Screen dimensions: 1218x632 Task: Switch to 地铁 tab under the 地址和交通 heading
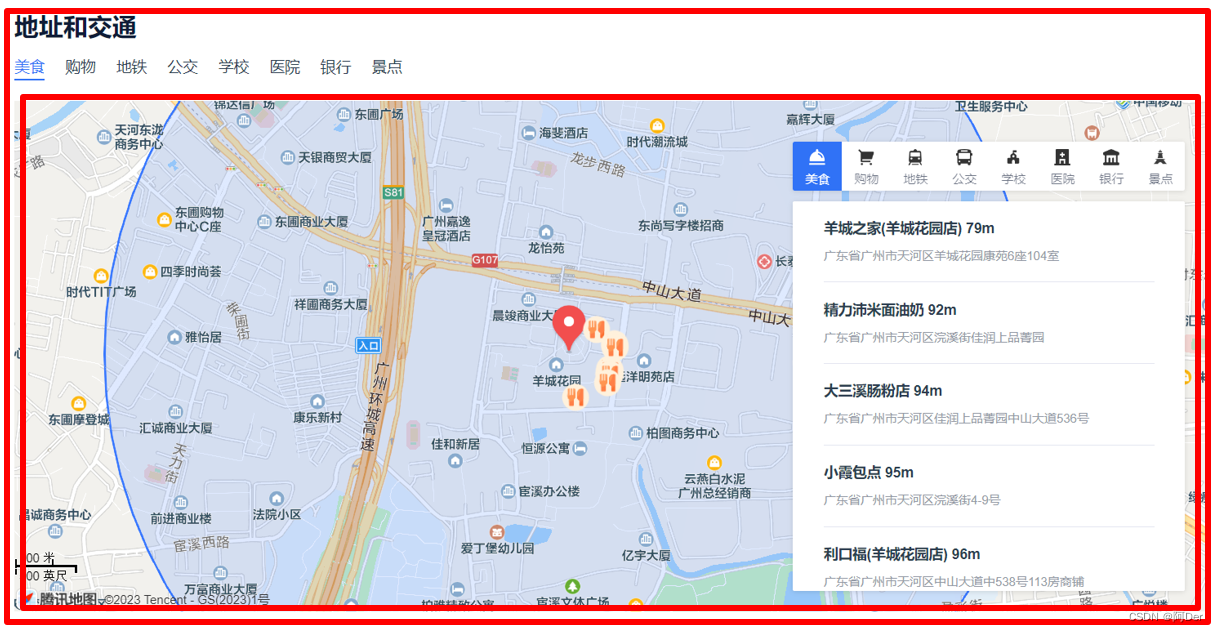pyautogui.click(x=131, y=67)
